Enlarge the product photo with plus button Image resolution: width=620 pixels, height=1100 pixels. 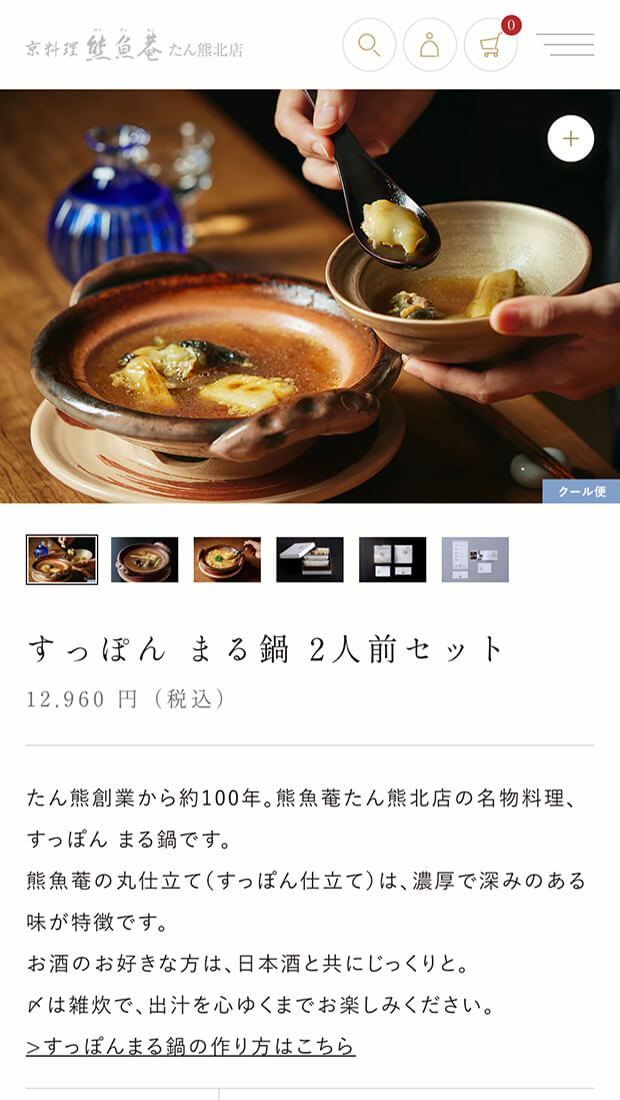(571, 138)
